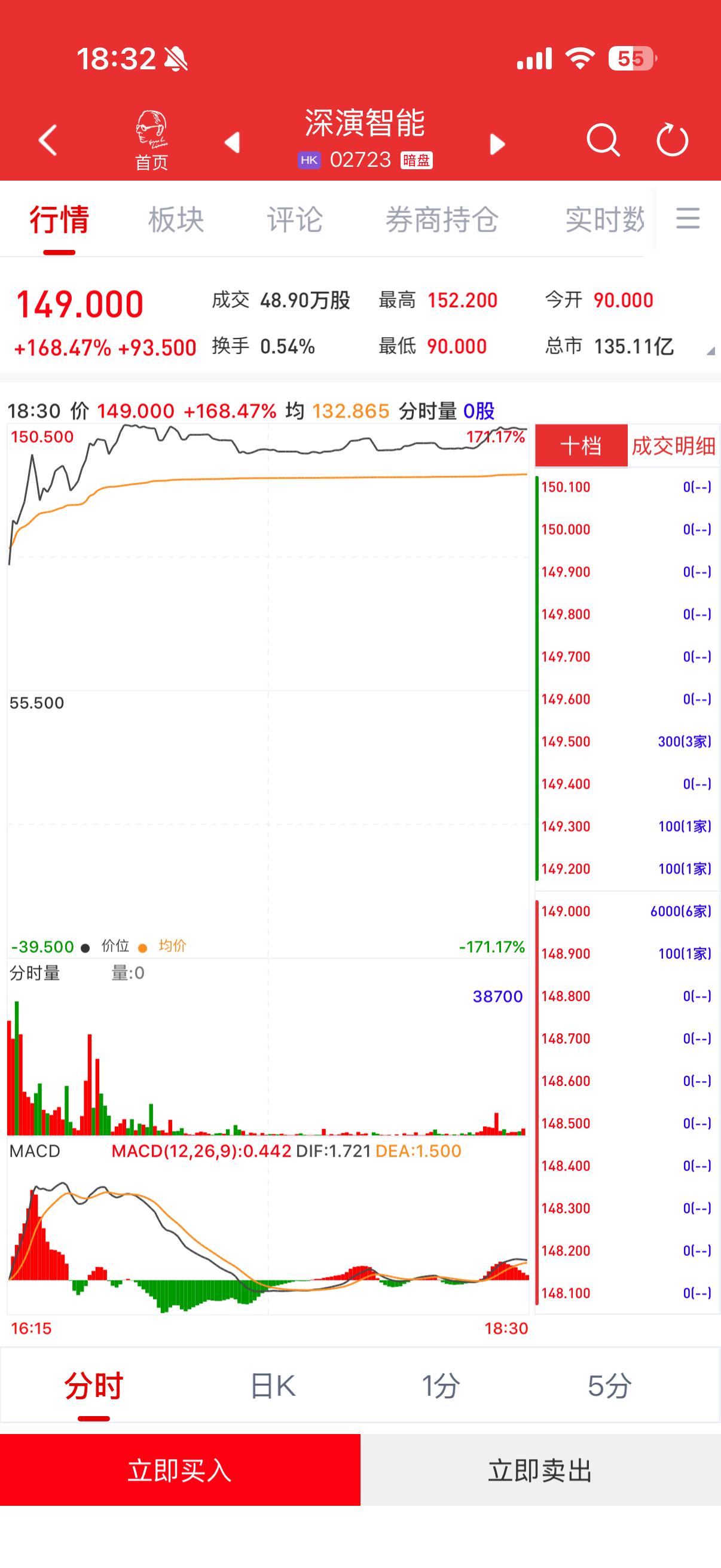Screen dimensions: 721x1568
Task: Switch to the next stock arrow
Action: 497,144
